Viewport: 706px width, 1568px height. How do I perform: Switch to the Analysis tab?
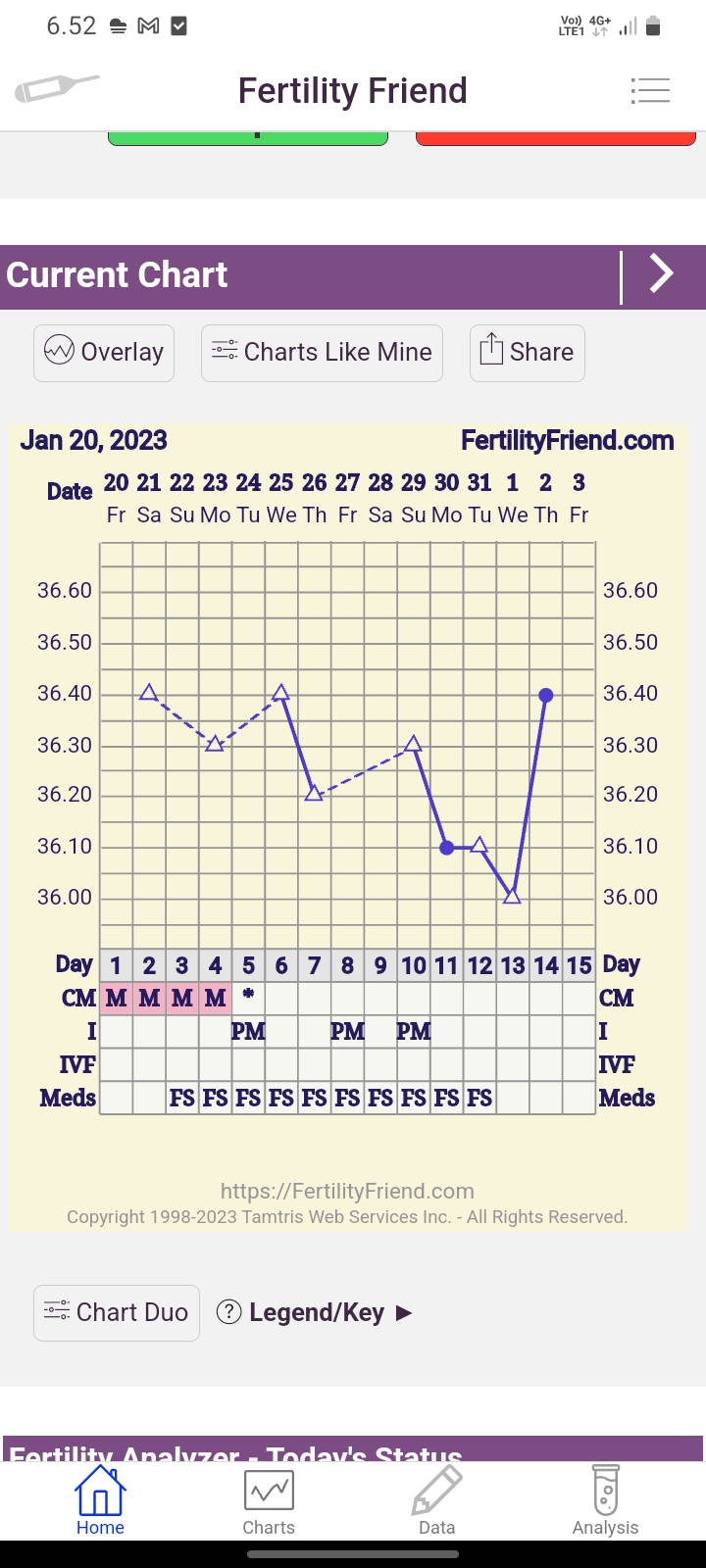(x=605, y=1500)
